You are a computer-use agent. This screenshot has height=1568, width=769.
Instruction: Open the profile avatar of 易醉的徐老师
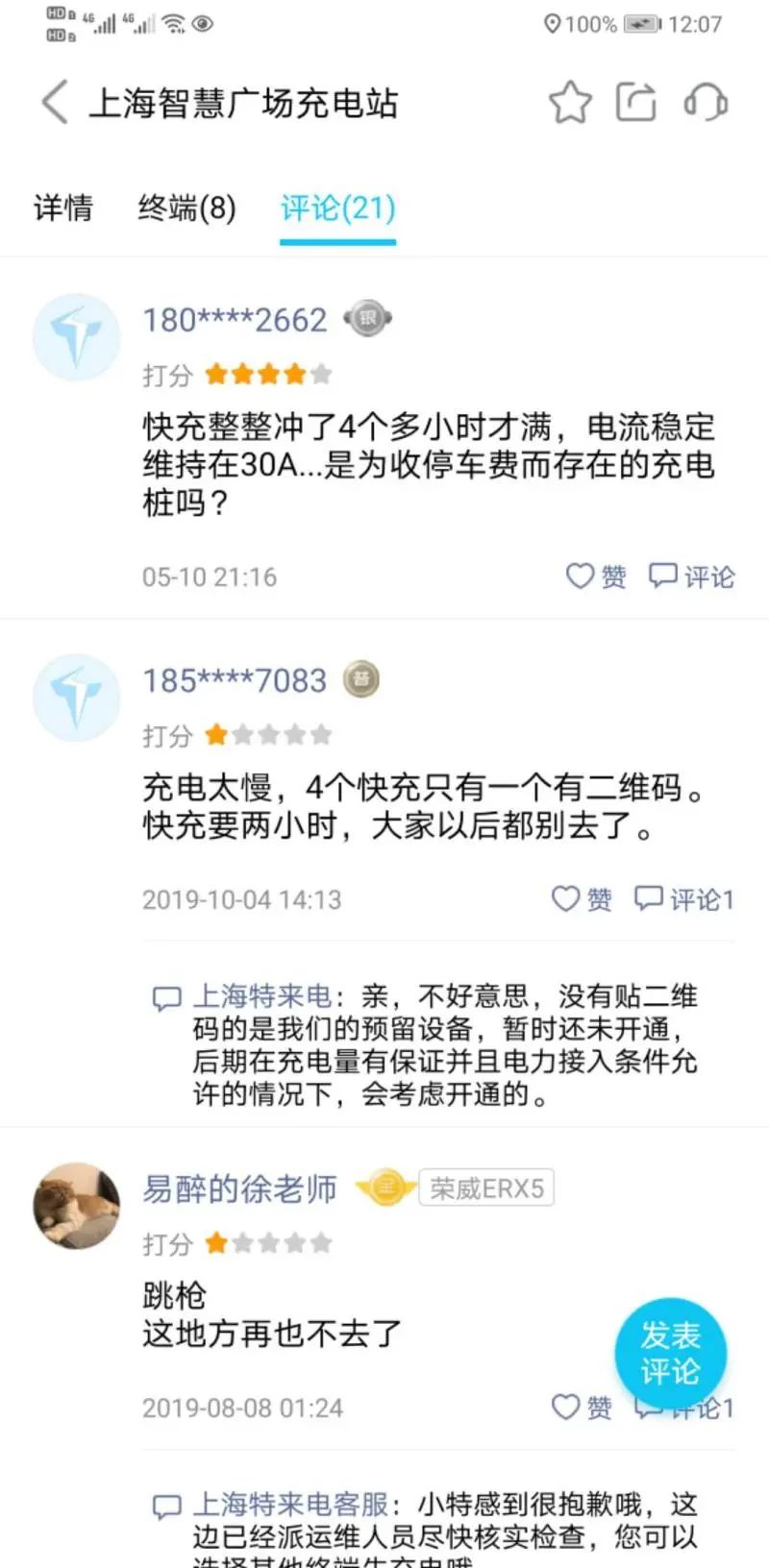pos(77,1206)
